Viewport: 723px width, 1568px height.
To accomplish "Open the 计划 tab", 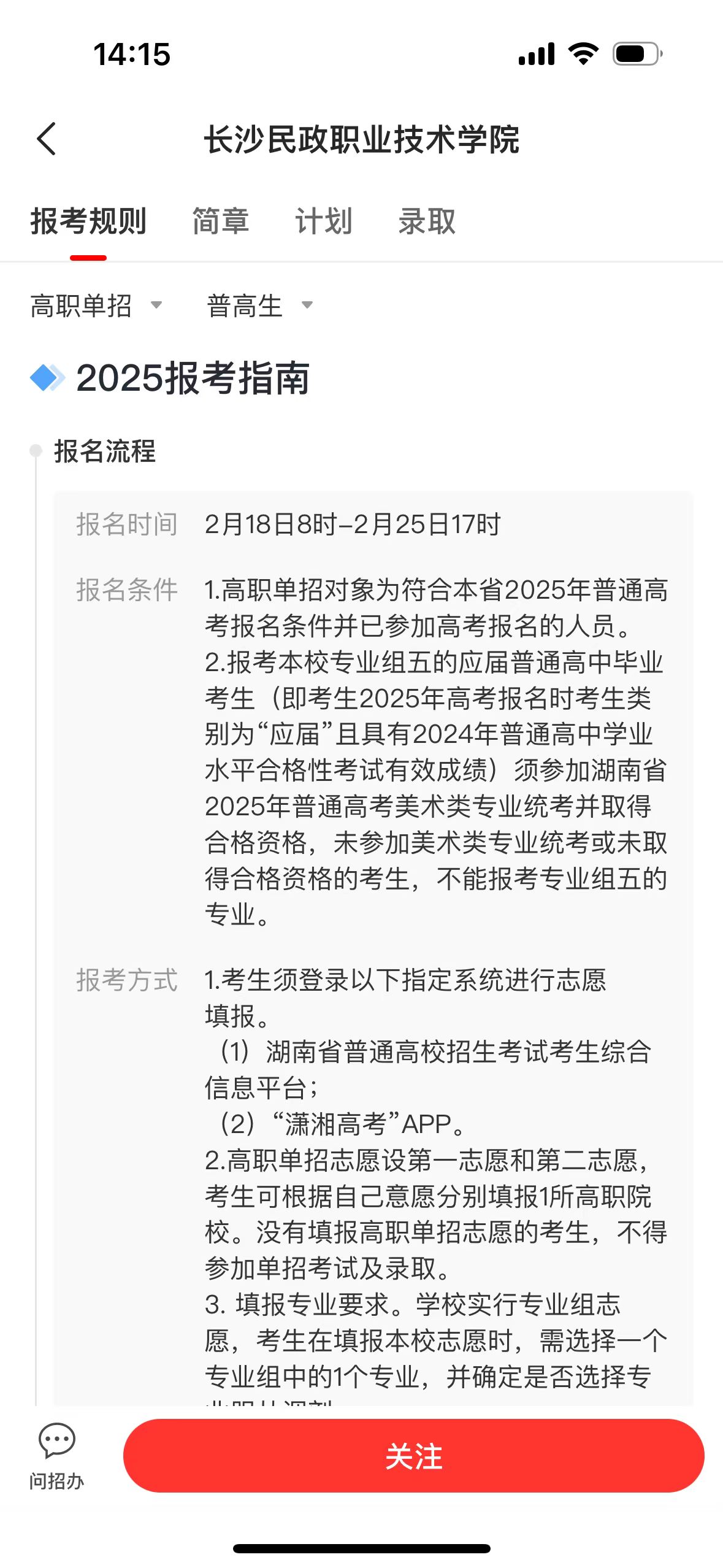I will pyautogui.click(x=324, y=221).
